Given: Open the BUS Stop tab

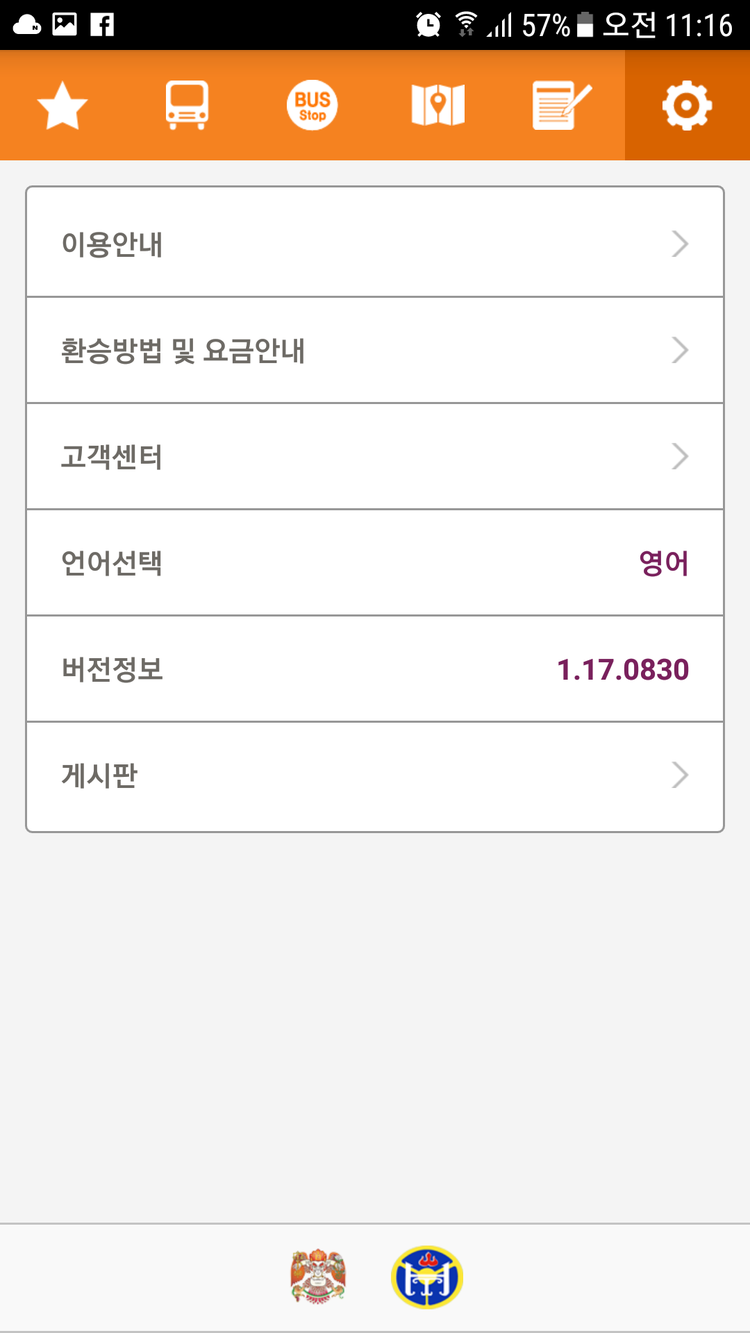Looking at the screenshot, I should pyautogui.click(x=312, y=106).
